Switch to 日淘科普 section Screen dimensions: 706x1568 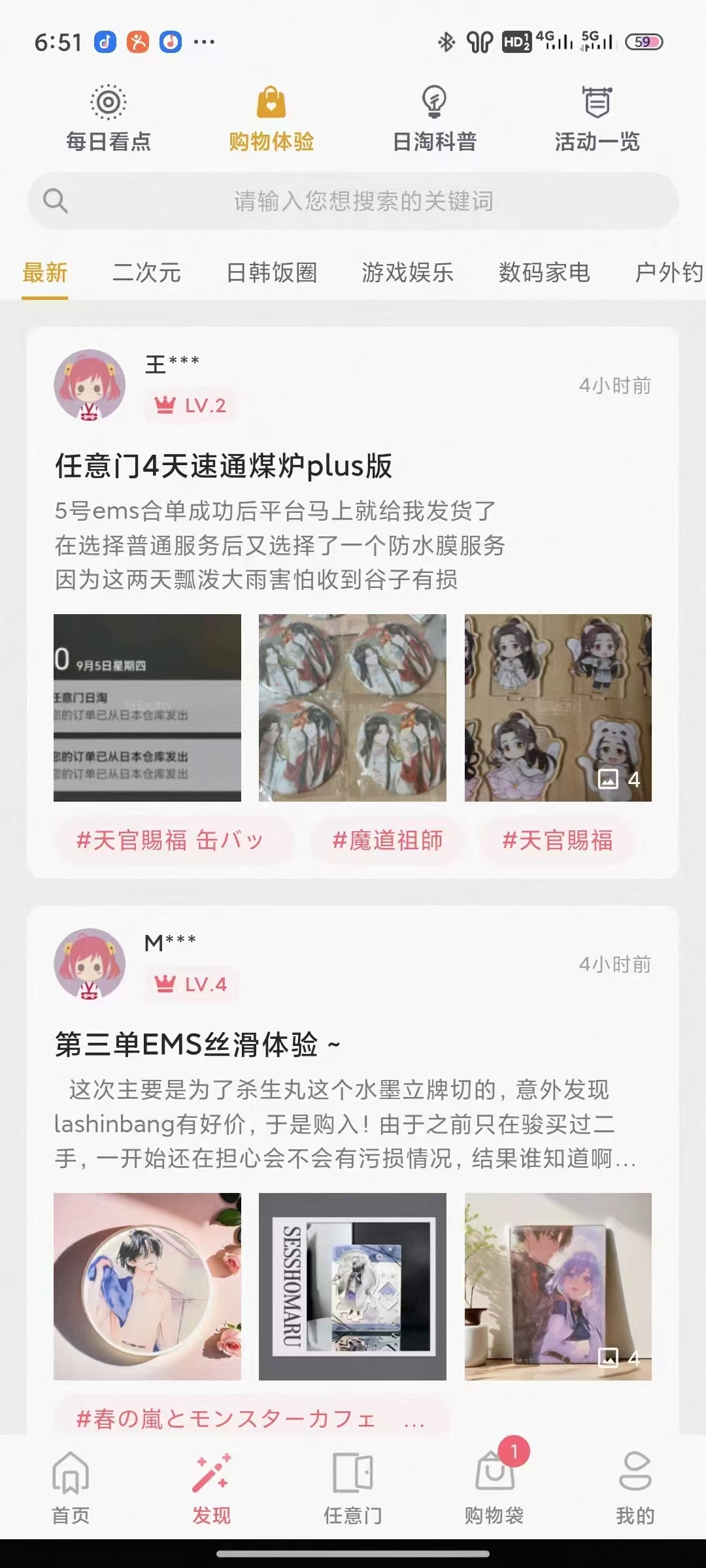click(x=434, y=120)
